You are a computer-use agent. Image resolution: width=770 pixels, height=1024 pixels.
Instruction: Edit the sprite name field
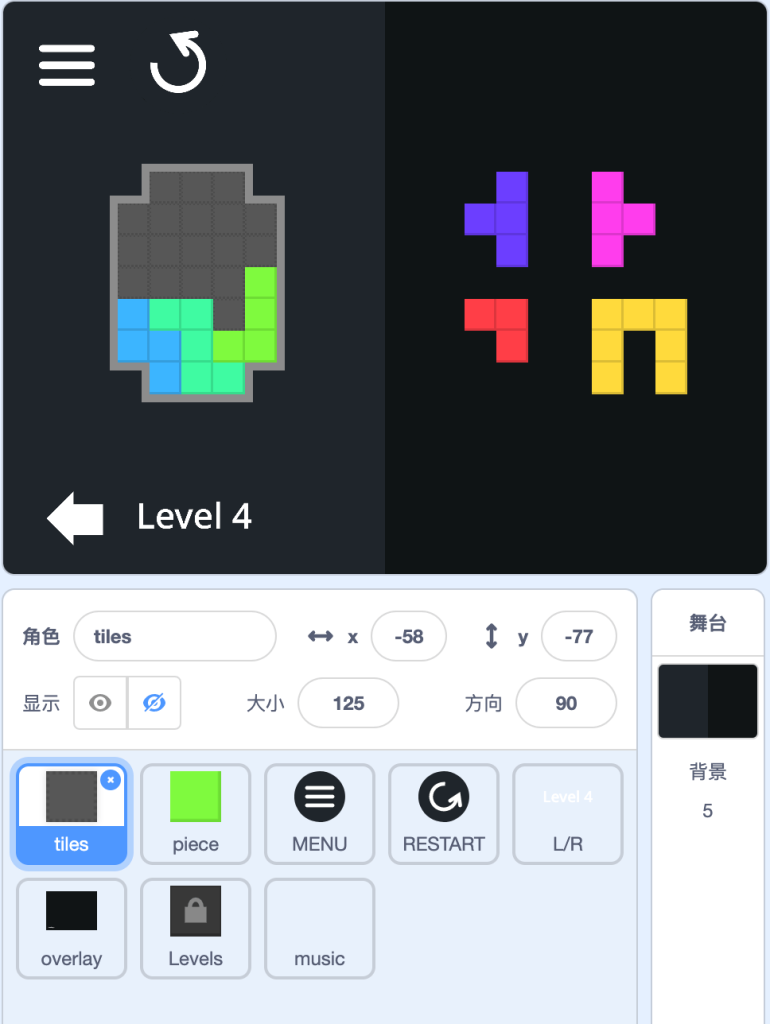click(x=174, y=637)
